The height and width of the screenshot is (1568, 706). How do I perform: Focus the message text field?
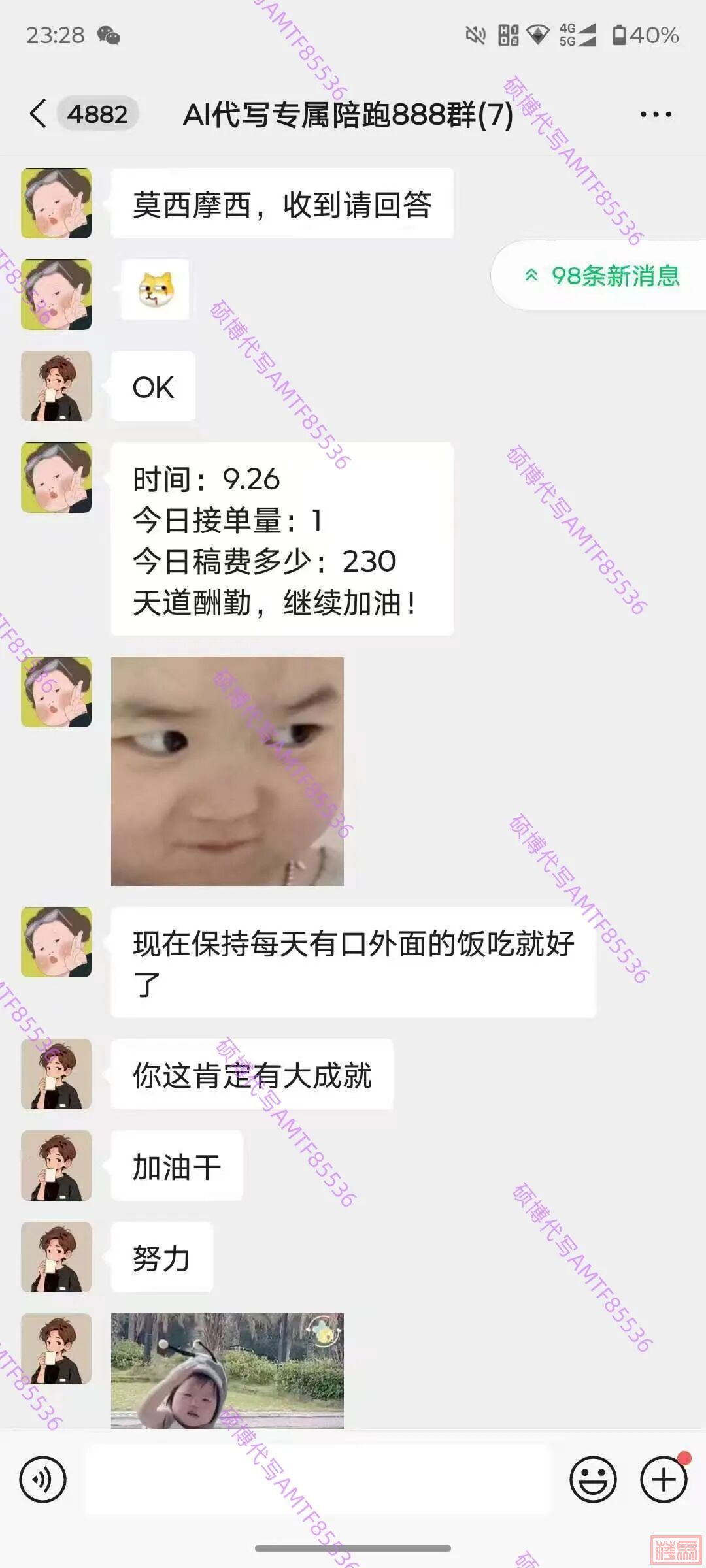pos(318,1480)
